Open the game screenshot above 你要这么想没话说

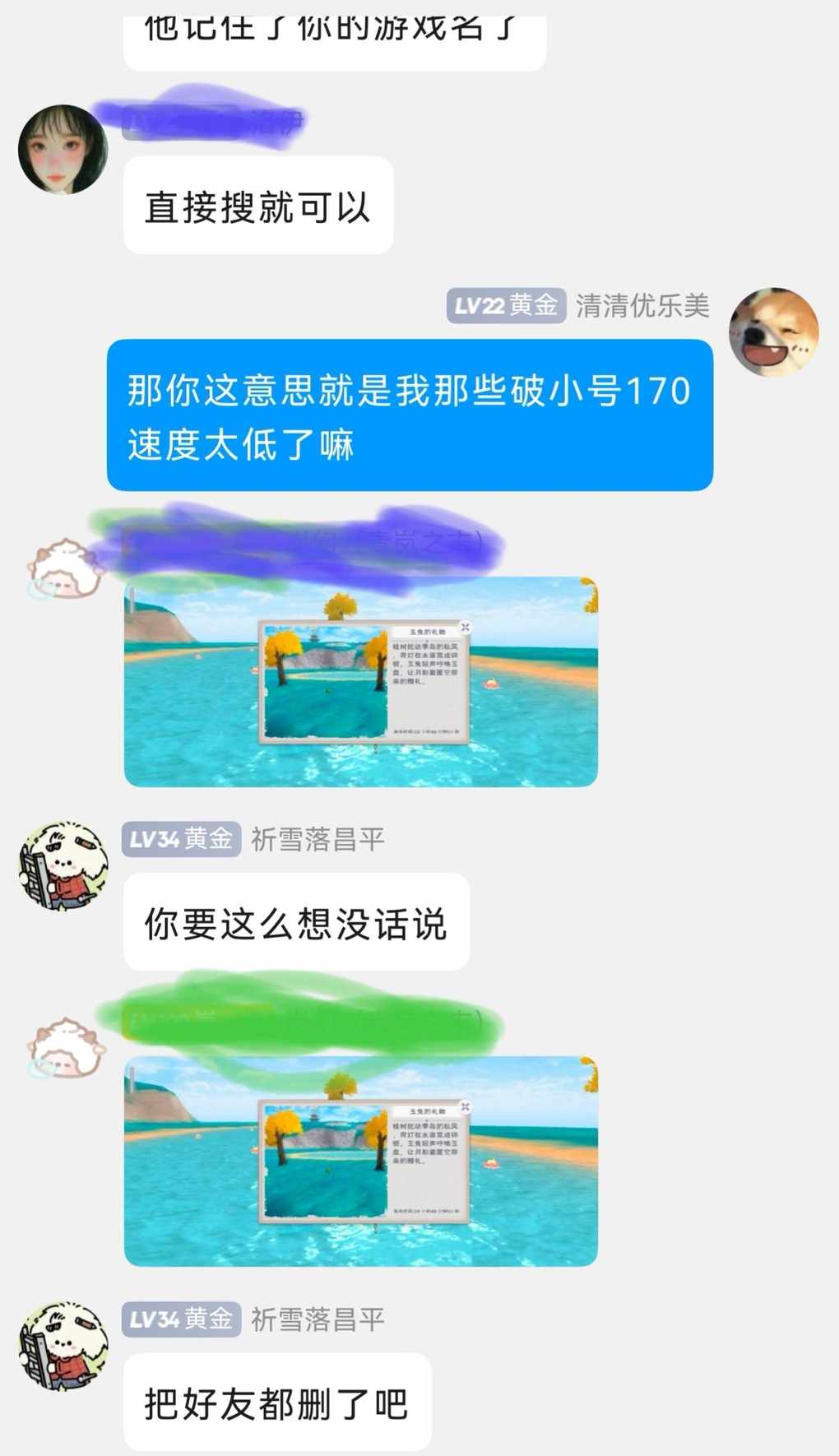(x=360, y=682)
